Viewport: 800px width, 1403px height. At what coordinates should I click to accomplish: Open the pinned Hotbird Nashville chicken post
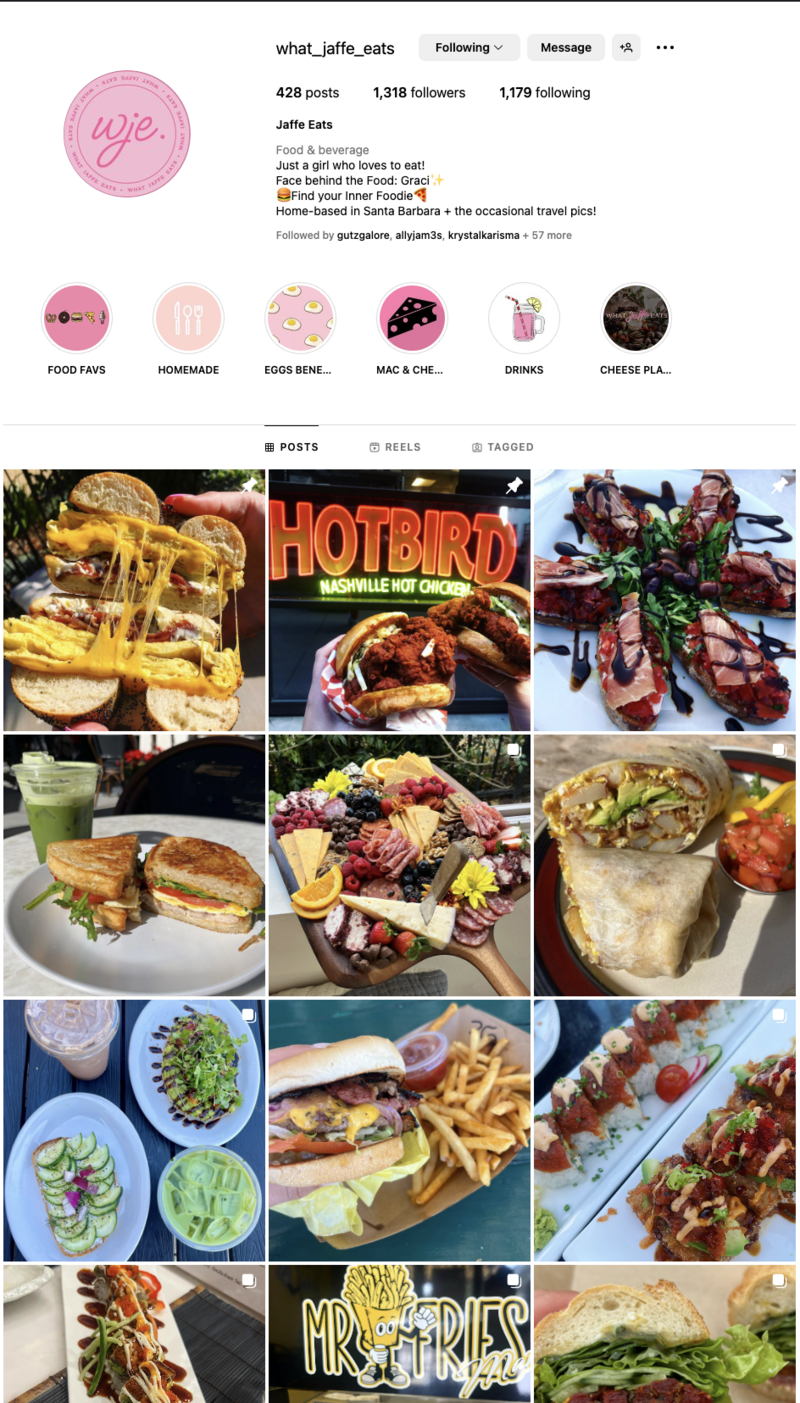click(x=399, y=600)
